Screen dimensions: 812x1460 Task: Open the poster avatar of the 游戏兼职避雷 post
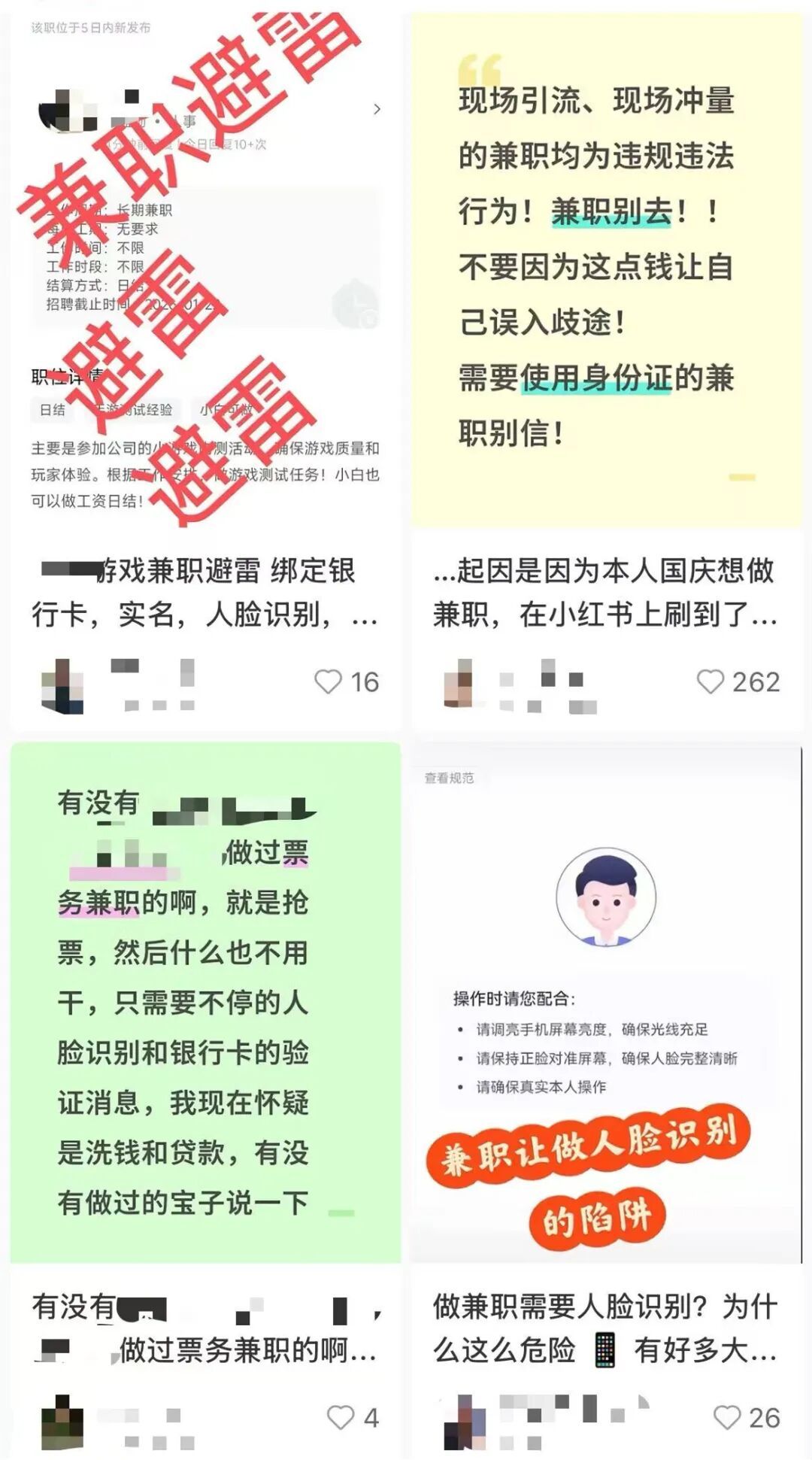pos(62,683)
